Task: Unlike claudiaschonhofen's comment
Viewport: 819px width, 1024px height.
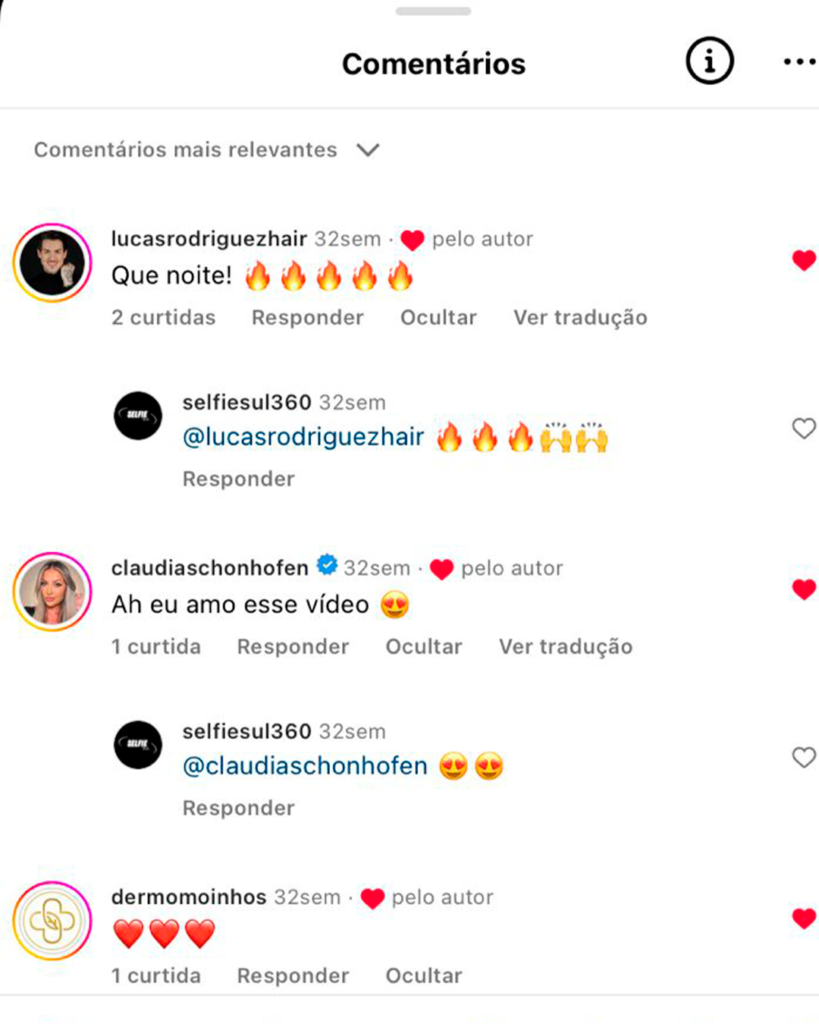Action: (803, 589)
